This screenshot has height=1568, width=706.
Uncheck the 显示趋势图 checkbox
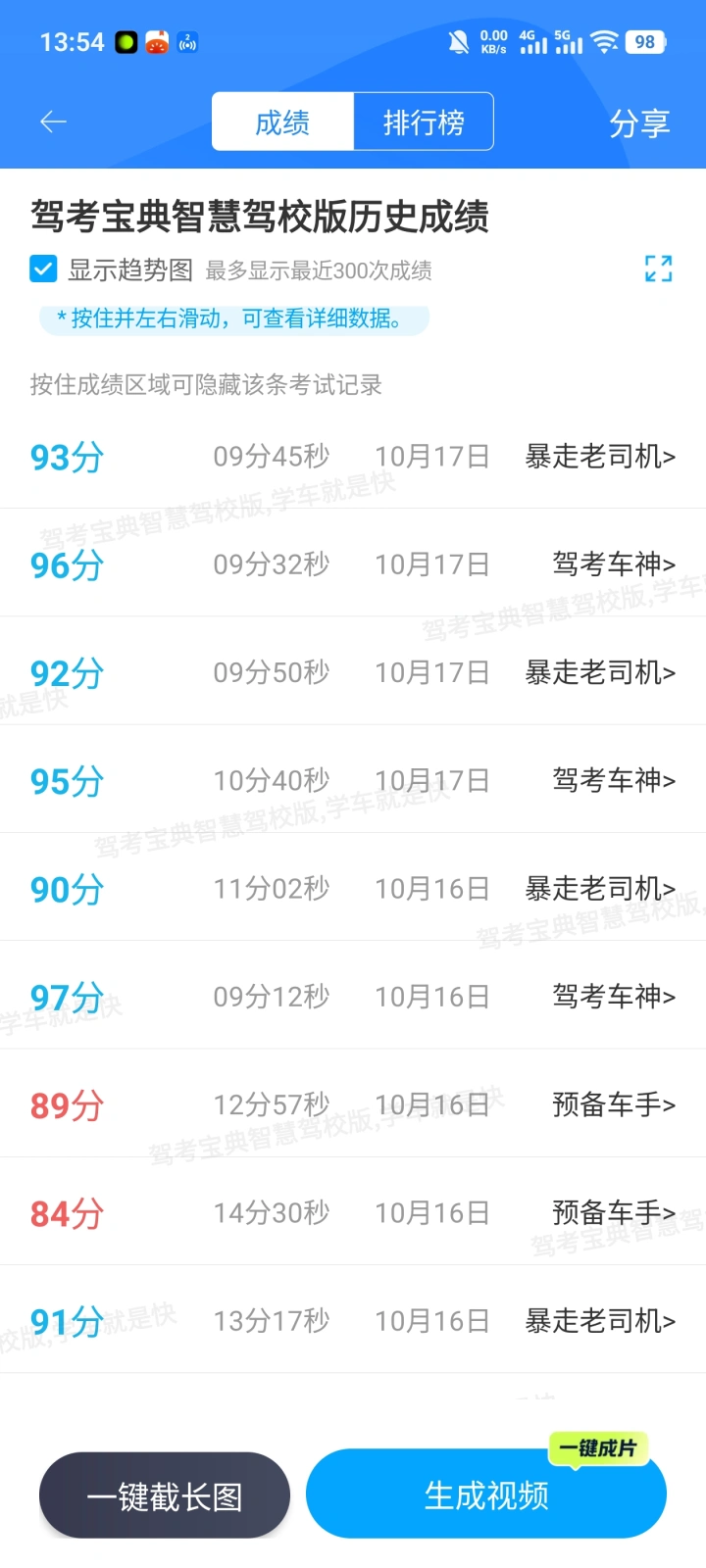tap(43, 269)
